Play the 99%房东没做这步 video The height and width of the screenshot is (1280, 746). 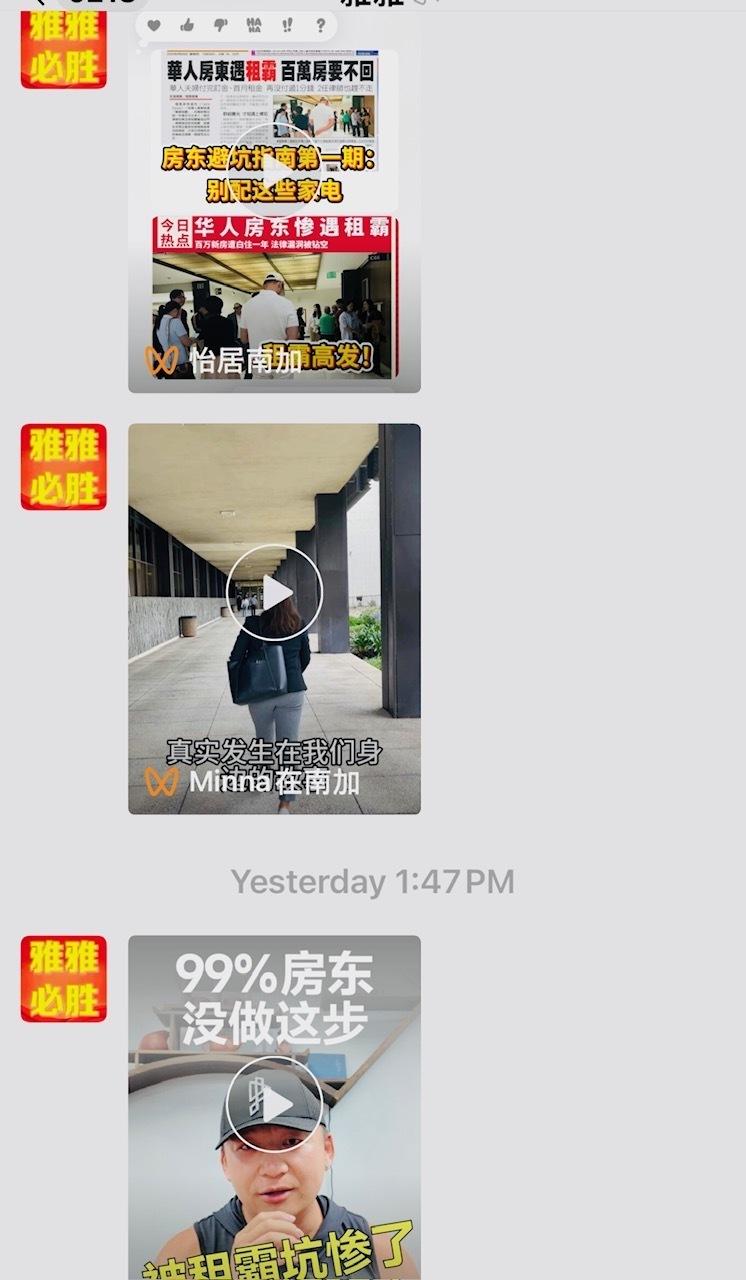click(x=274, y=1104)
